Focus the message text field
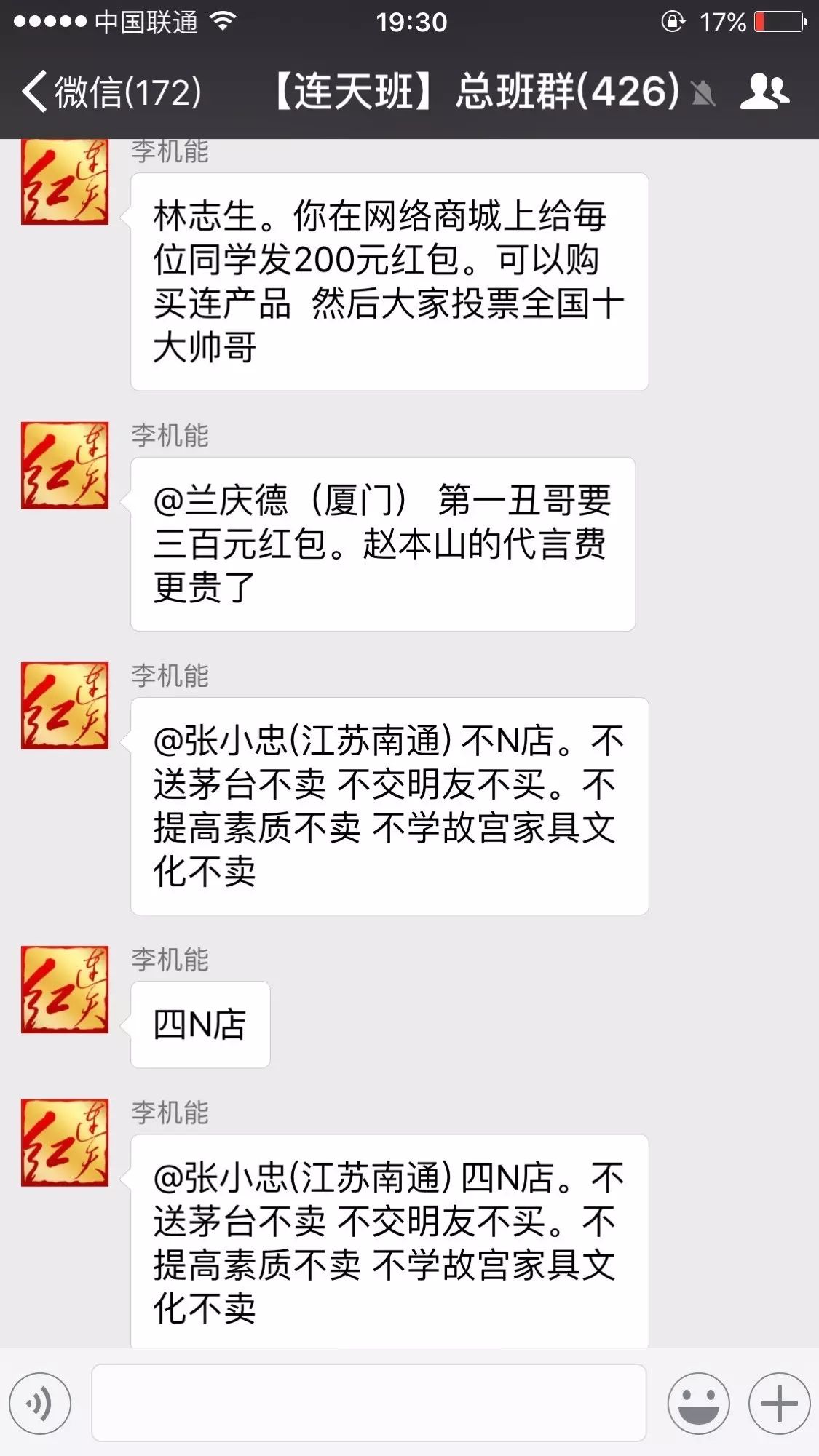Screen dimensions: 819x1456 368,1403
